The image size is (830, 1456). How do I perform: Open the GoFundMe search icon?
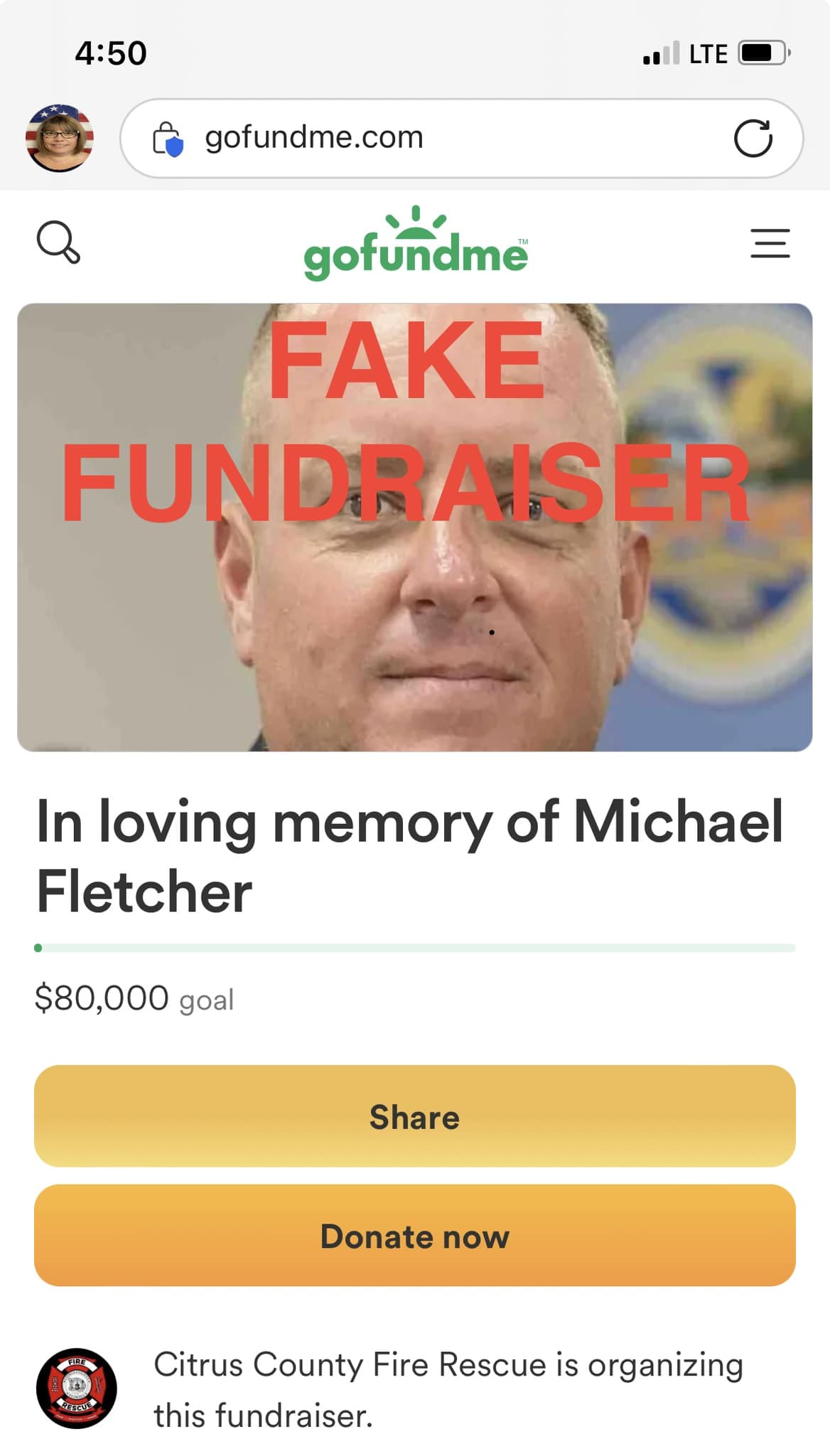point(58,242)
